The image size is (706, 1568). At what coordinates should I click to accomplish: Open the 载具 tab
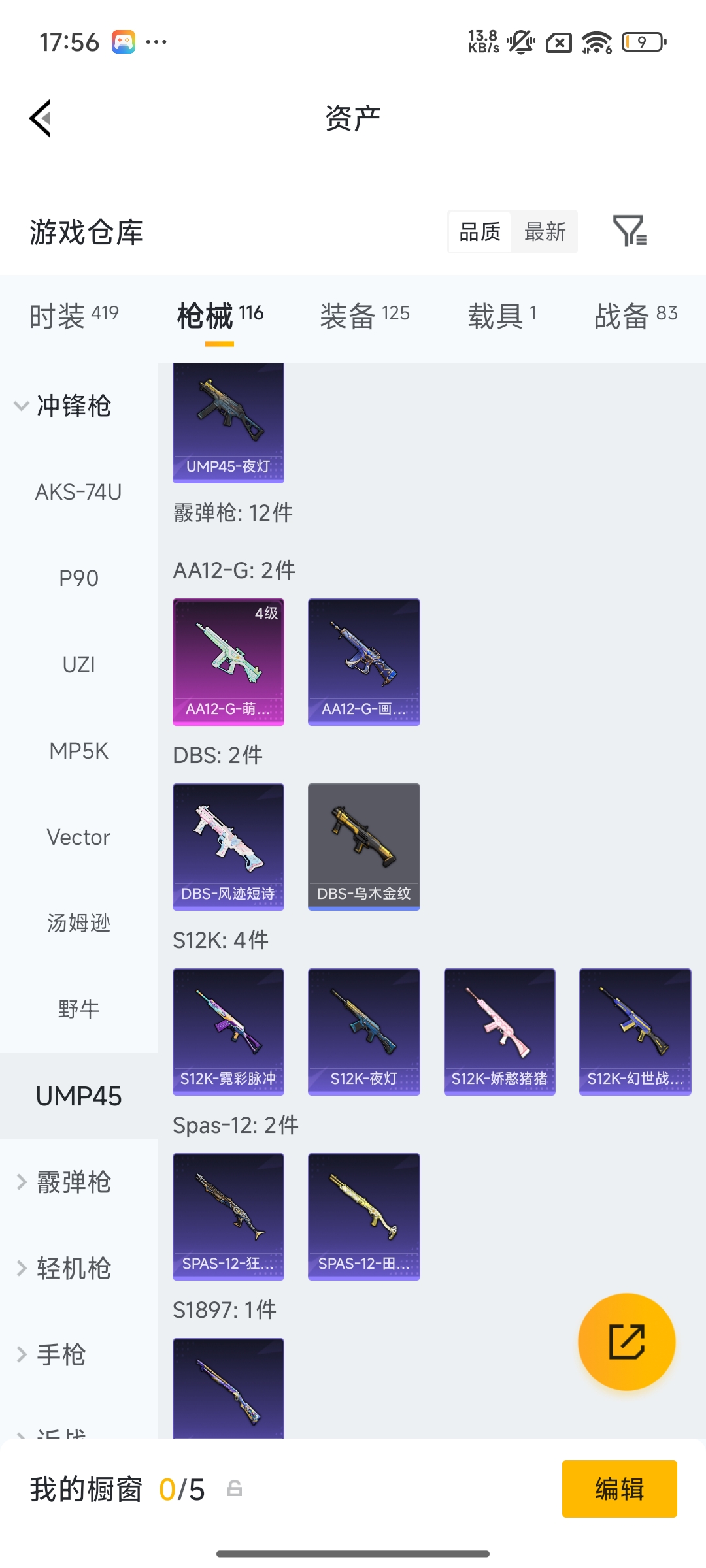(x=501, y=316)
